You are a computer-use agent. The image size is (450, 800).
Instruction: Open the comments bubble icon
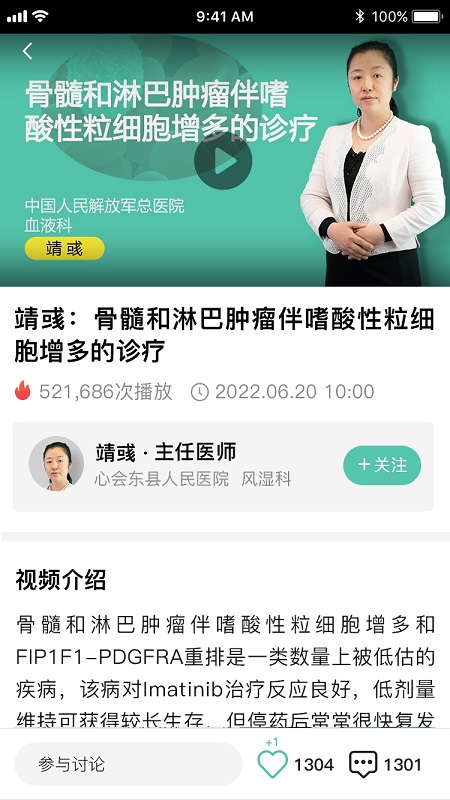[363, 764]
